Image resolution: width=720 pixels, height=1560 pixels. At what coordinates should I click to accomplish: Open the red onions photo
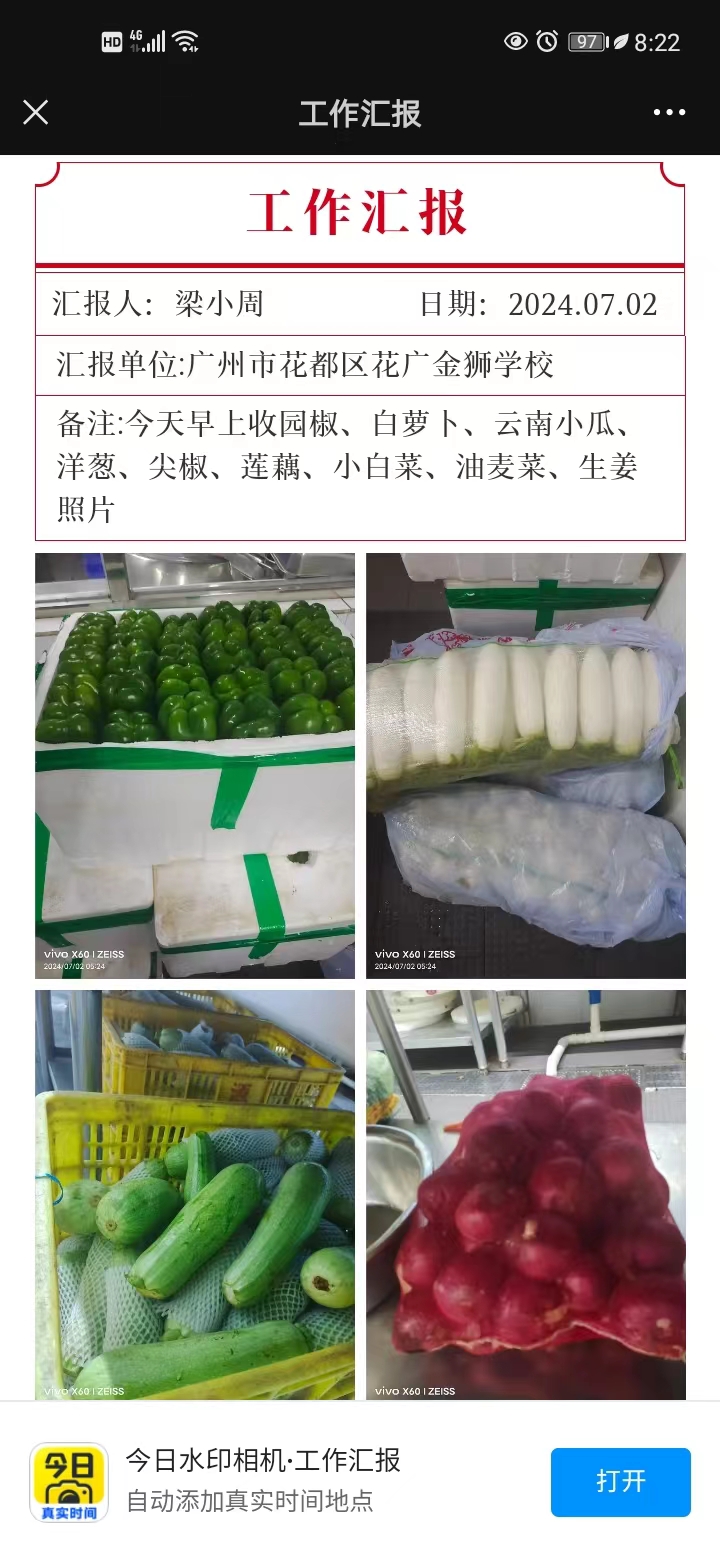525,1194
